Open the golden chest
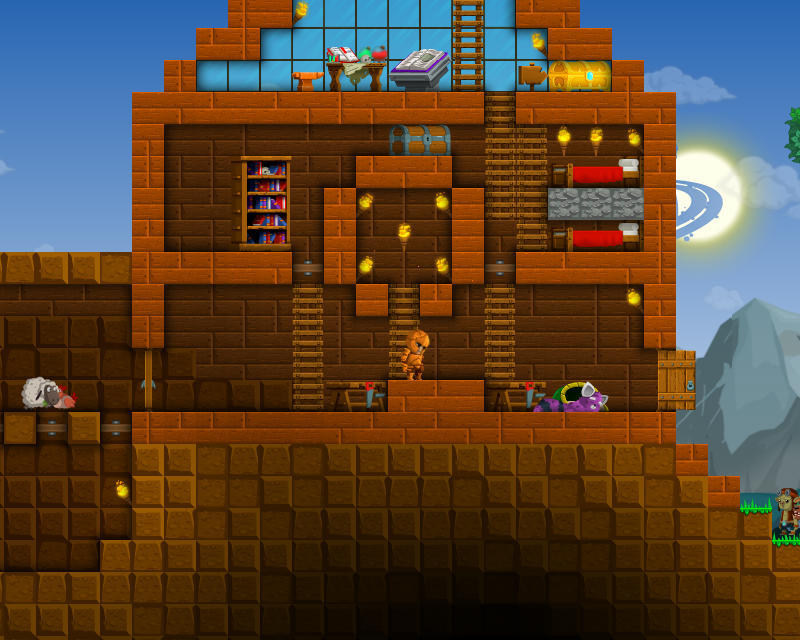The image size is (800, 640). 577,75
